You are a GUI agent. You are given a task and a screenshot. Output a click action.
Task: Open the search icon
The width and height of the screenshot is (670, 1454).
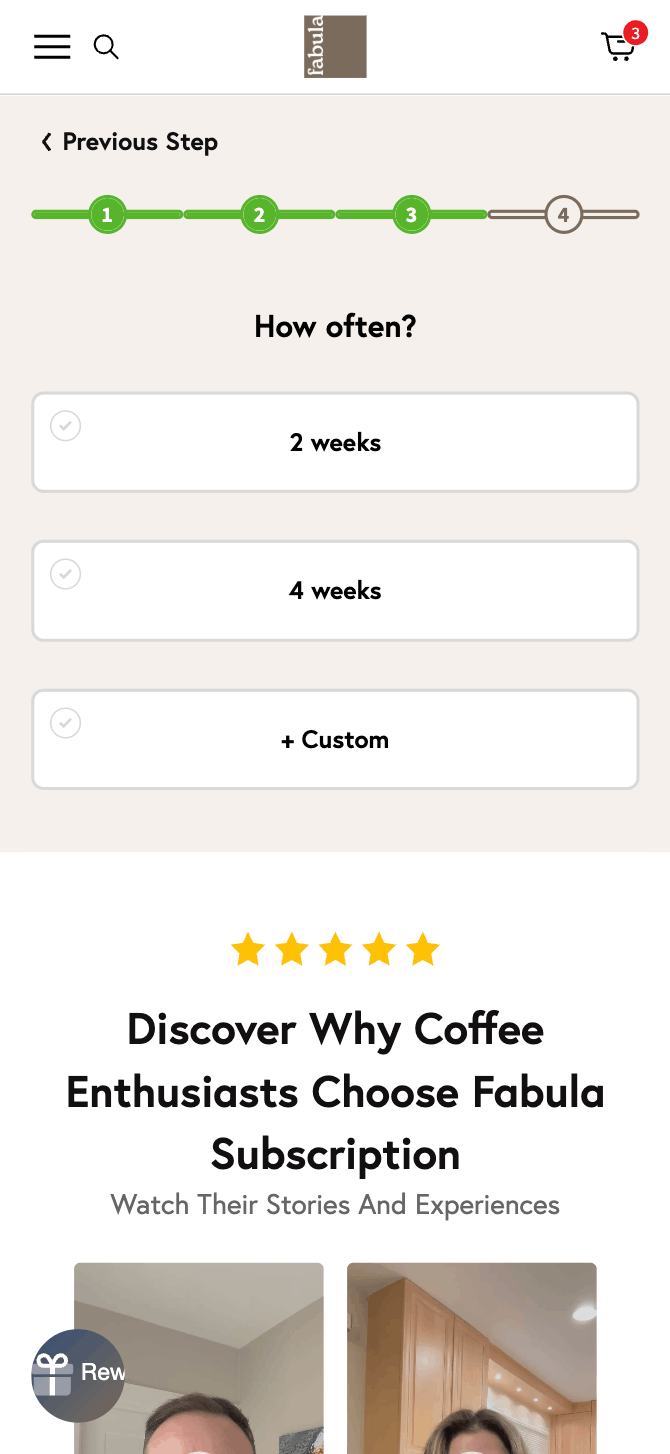(106, 47)
